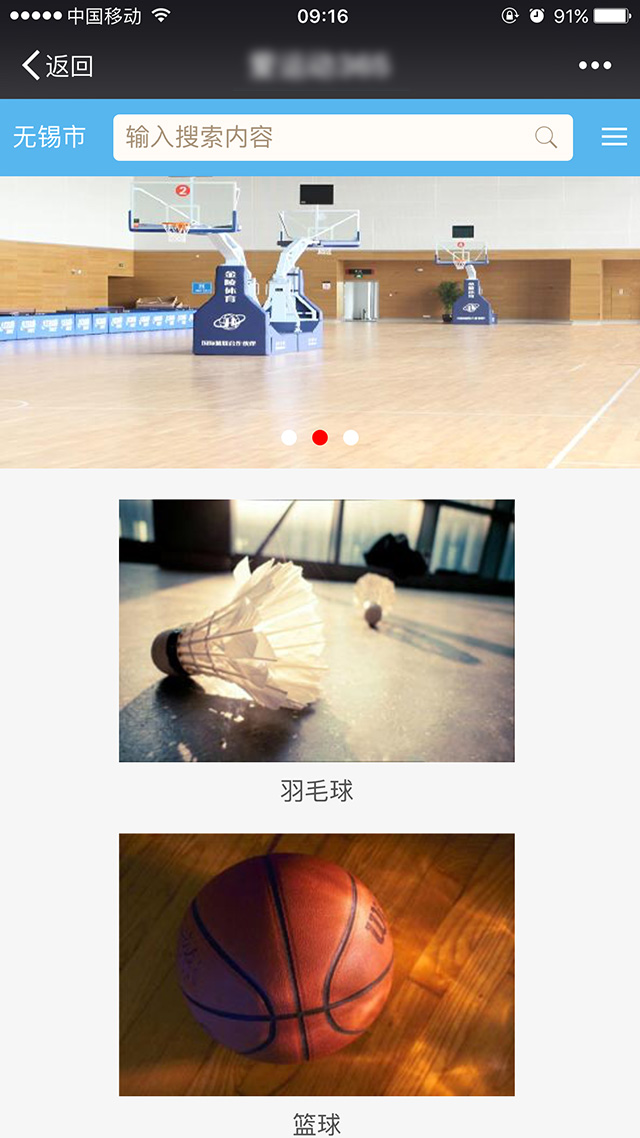Tap the 输入搜索内容 search field
This screenshot has width=640, height=1138.
tap(342, 137)
